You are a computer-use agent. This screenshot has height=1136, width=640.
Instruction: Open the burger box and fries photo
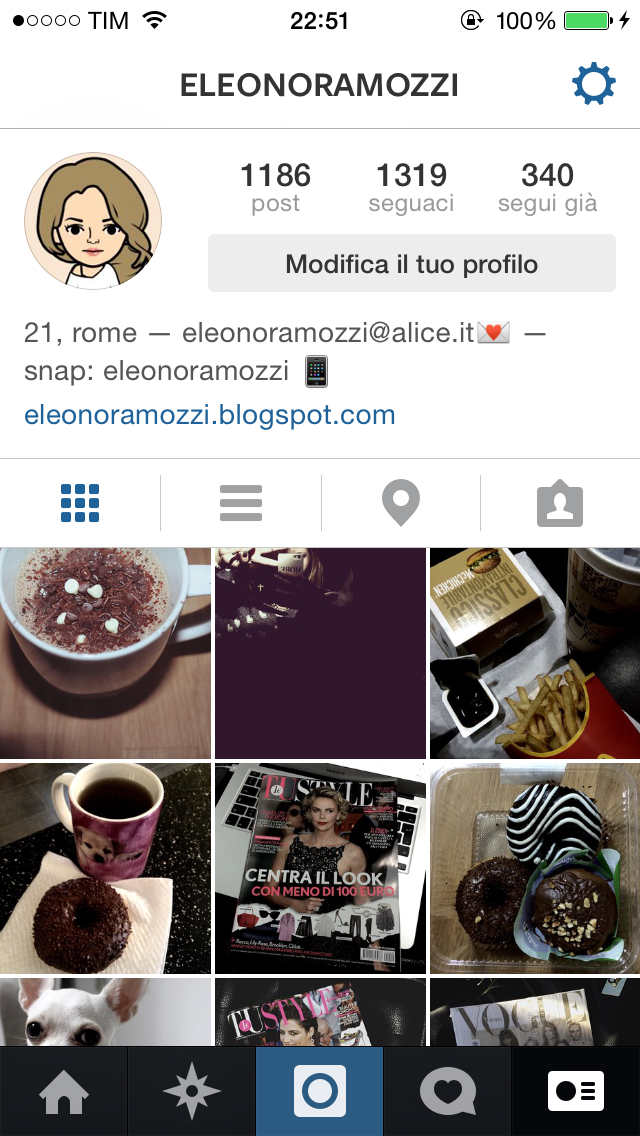535,653
